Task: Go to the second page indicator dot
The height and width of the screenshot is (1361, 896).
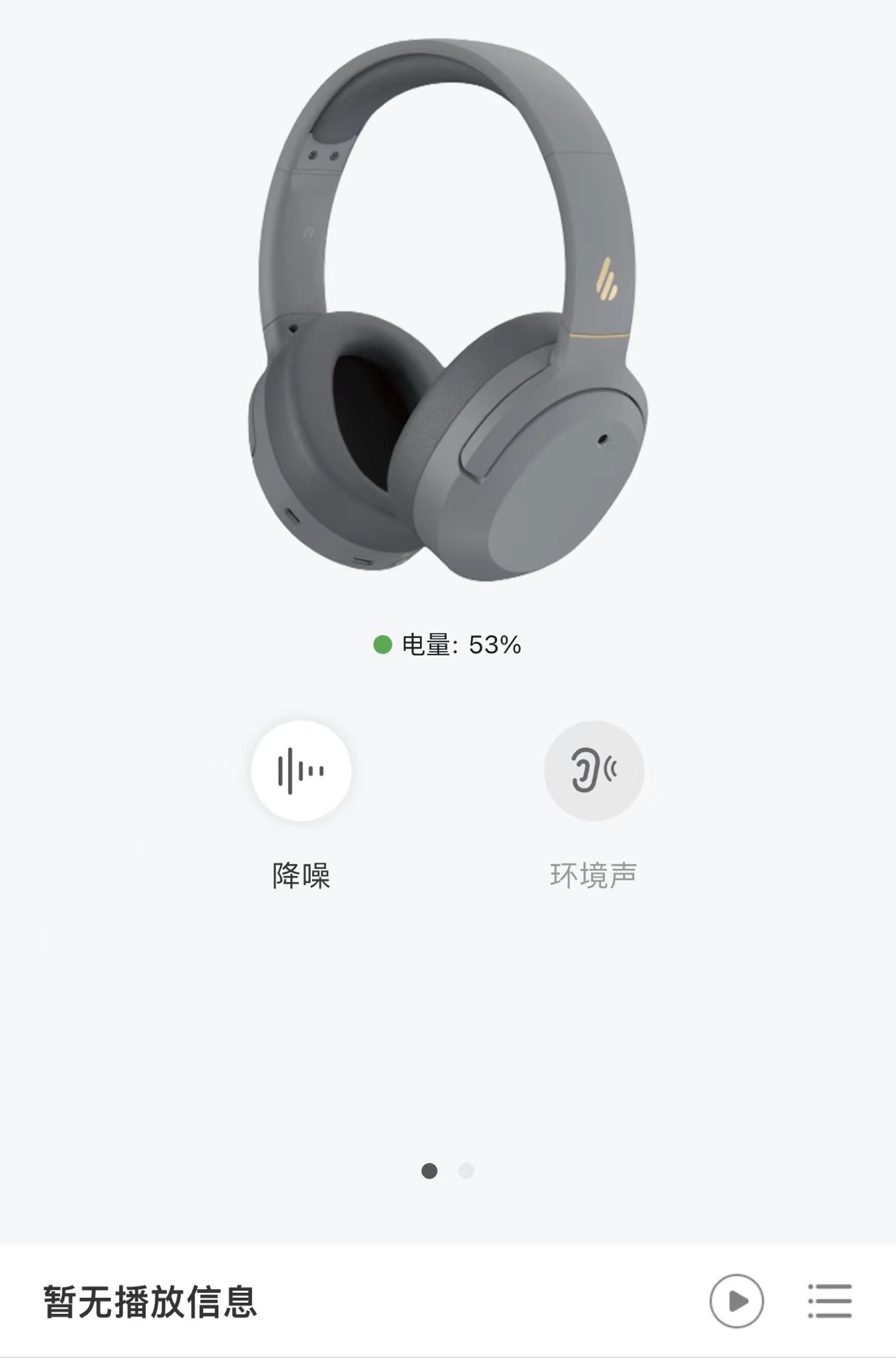Action: pos(467,1171)
